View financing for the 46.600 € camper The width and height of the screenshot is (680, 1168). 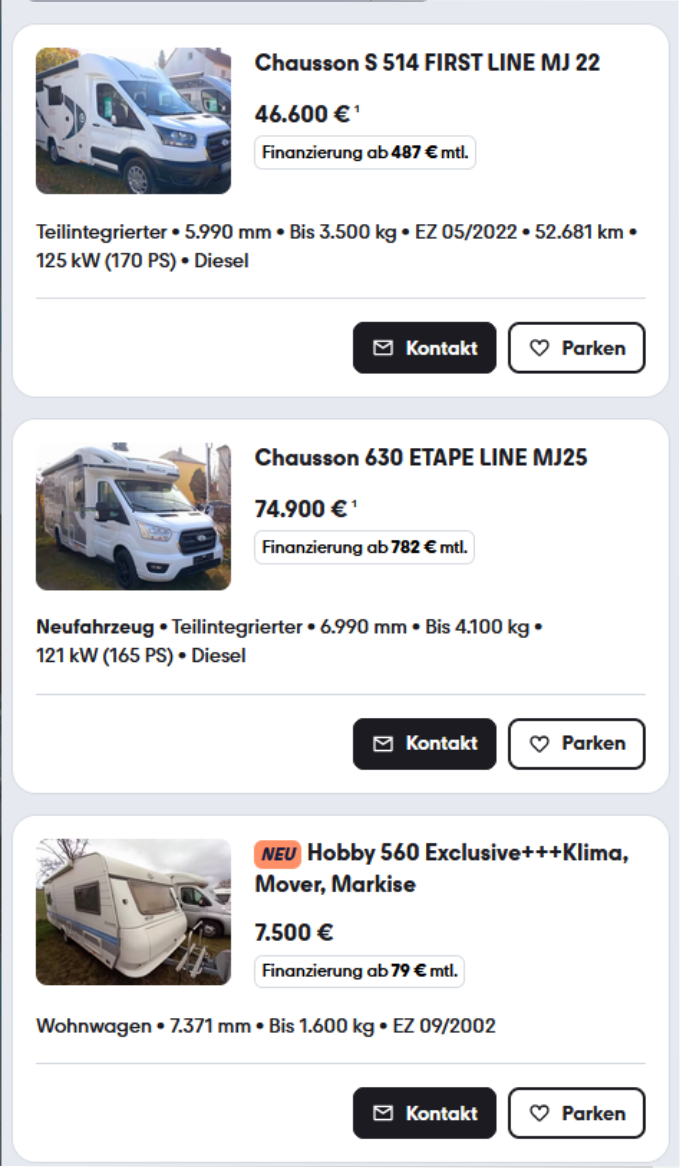[364, 152]
